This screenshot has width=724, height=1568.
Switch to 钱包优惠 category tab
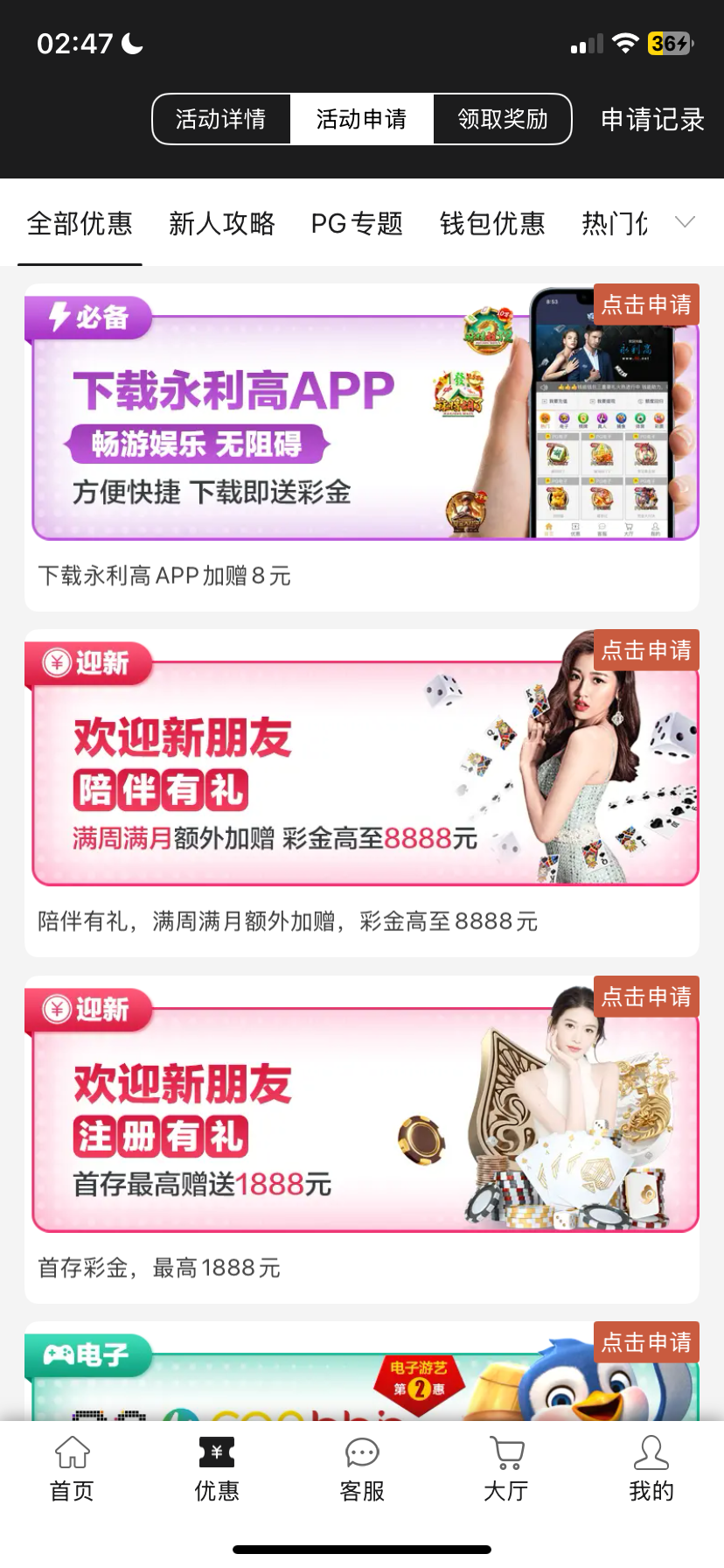(492, 224)
